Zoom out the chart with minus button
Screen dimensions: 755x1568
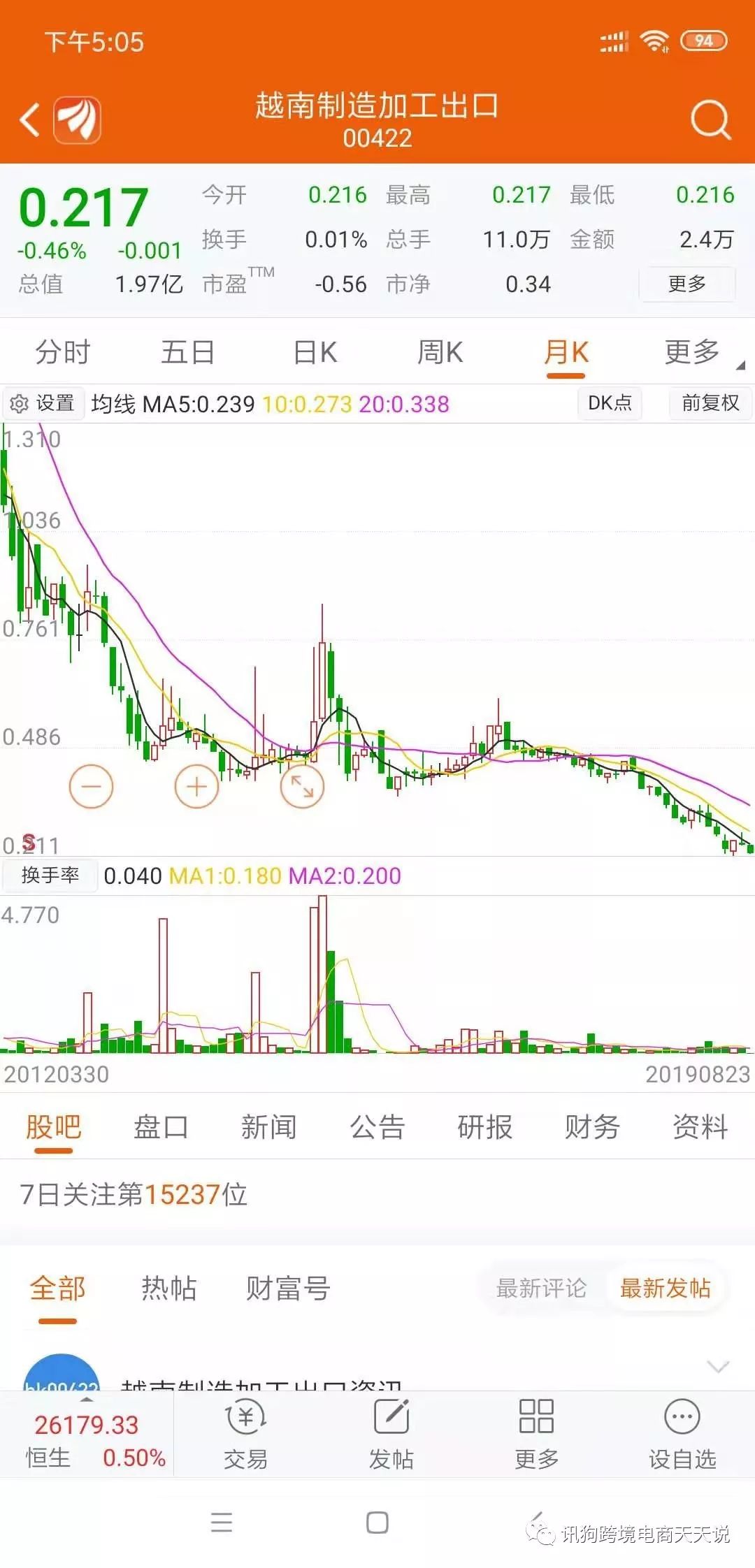(91, 786)
